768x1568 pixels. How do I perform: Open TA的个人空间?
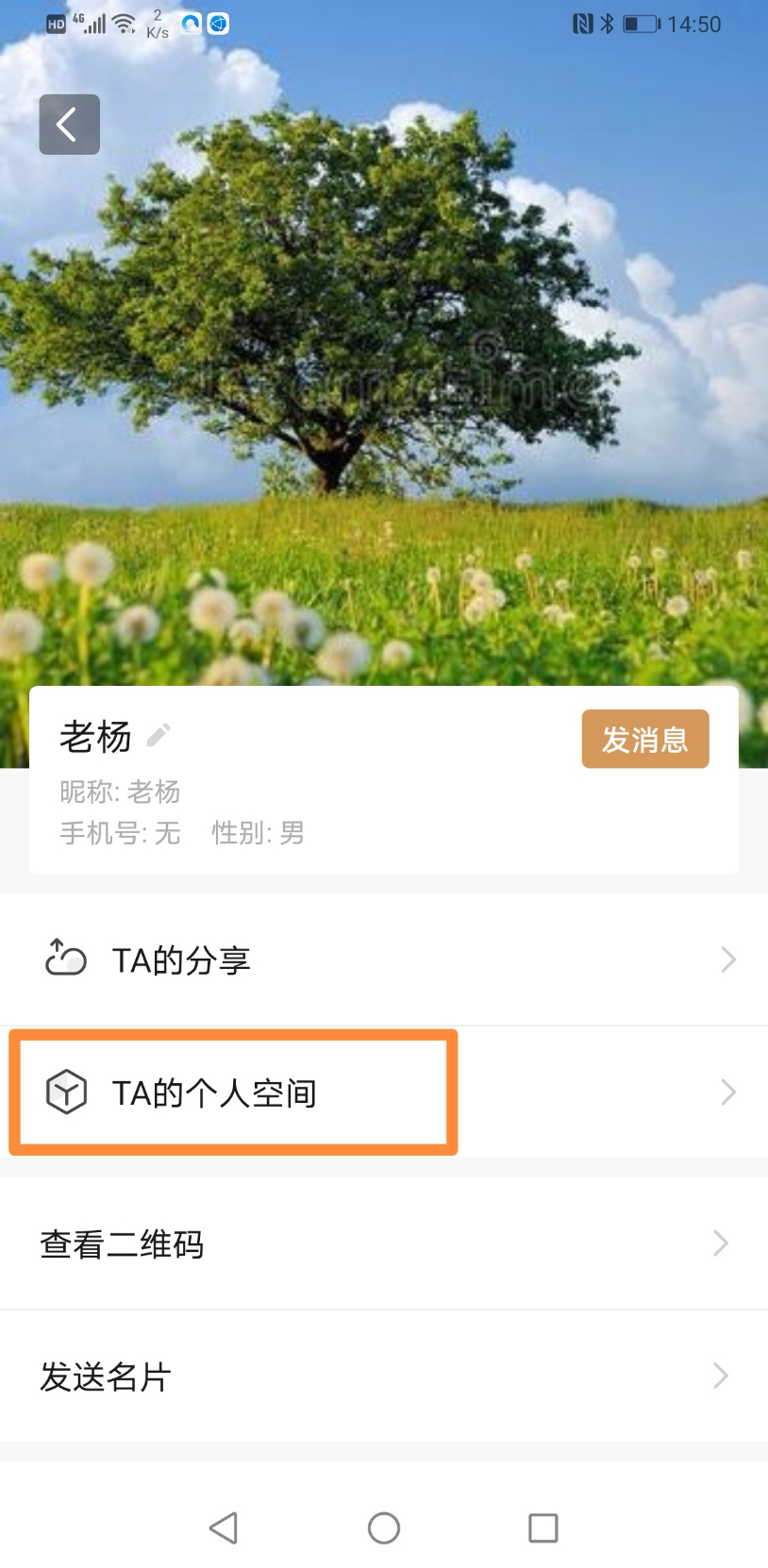pos(383,1093)
